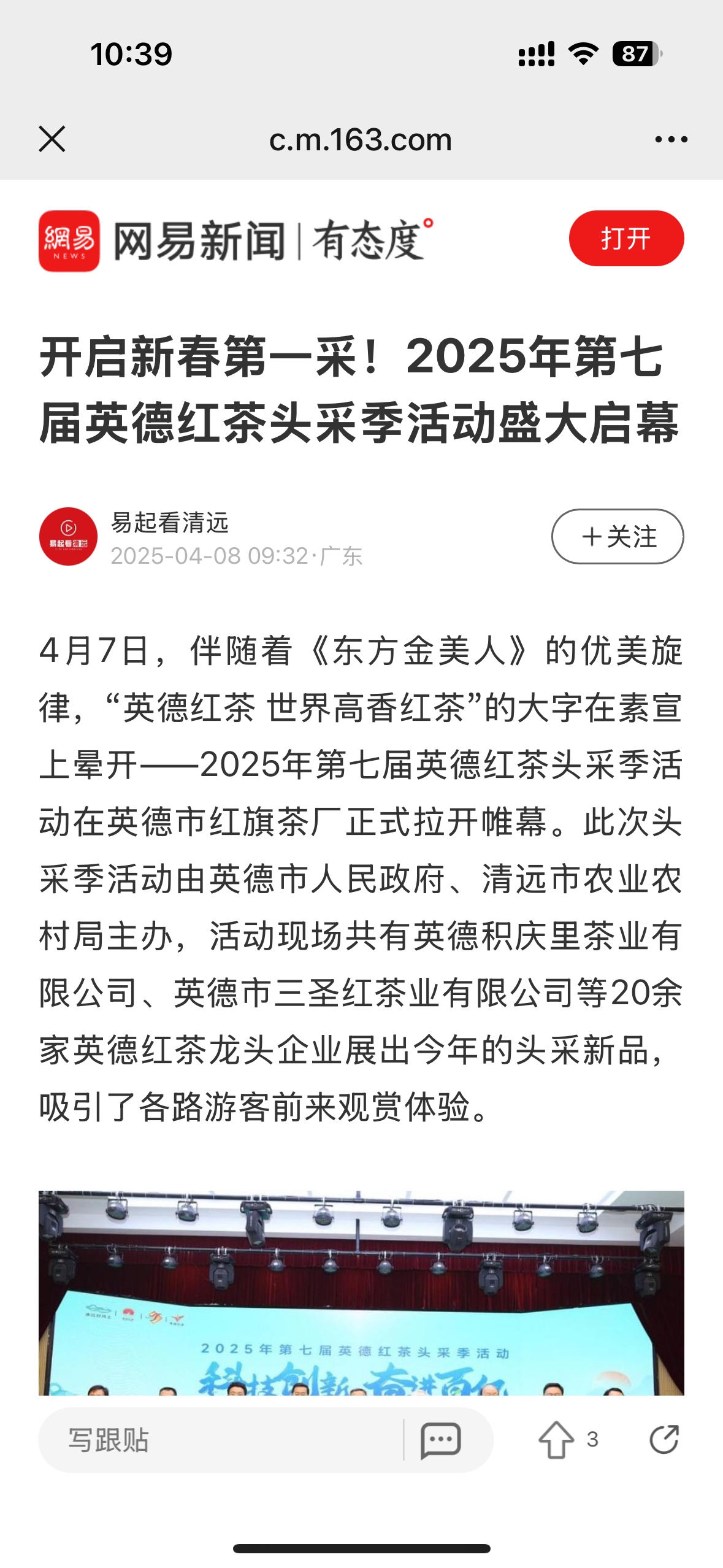Tap the 网易新闻 header banner

point(236,241)
